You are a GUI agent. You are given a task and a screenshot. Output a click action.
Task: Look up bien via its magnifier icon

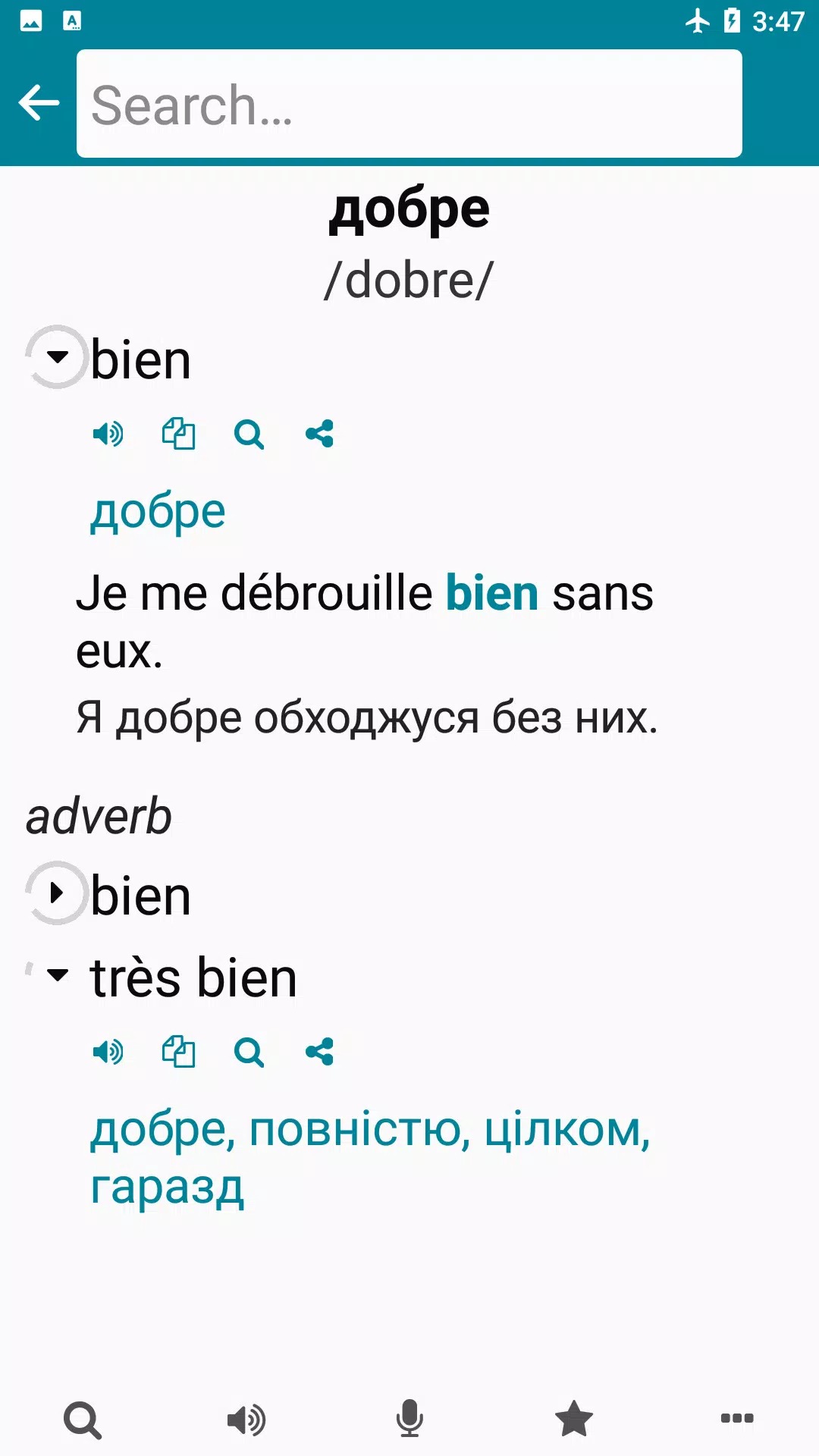click(x=249, y=435)
